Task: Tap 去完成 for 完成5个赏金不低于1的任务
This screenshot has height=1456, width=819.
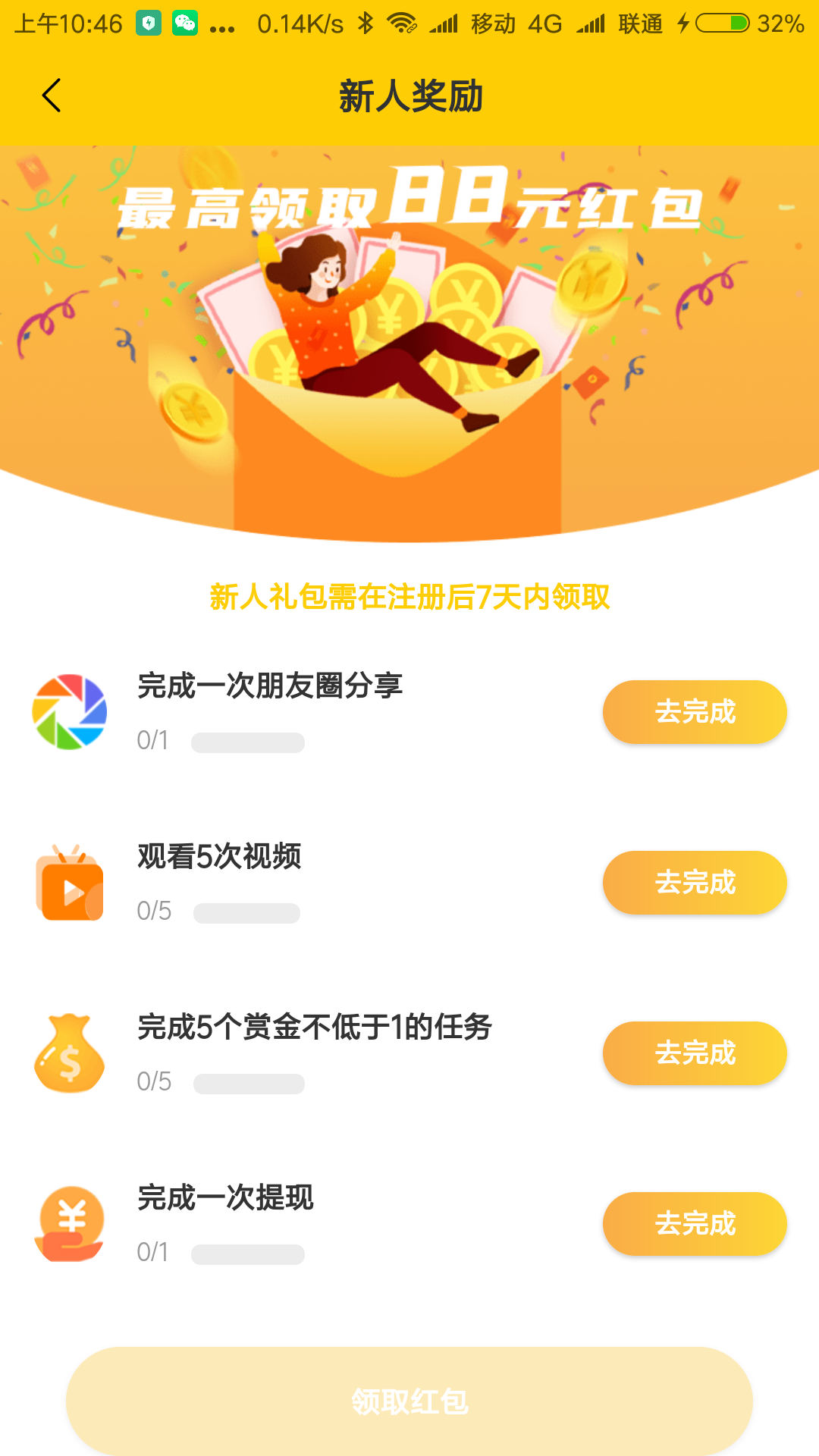Action: 695,1053
